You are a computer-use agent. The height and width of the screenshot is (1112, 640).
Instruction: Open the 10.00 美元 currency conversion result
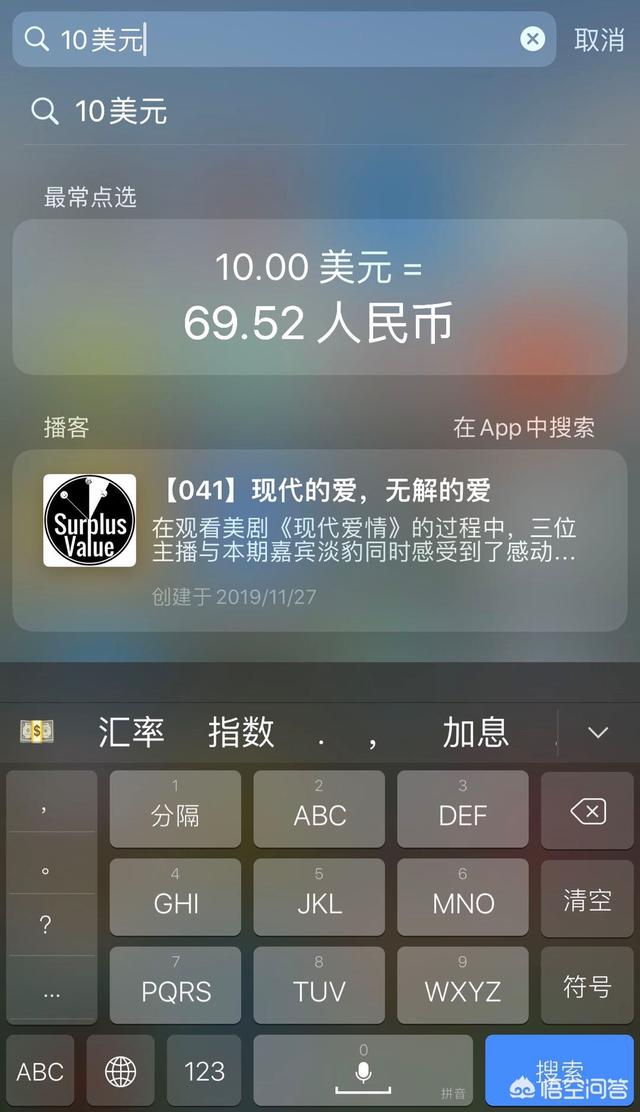(x=319, y=297)
